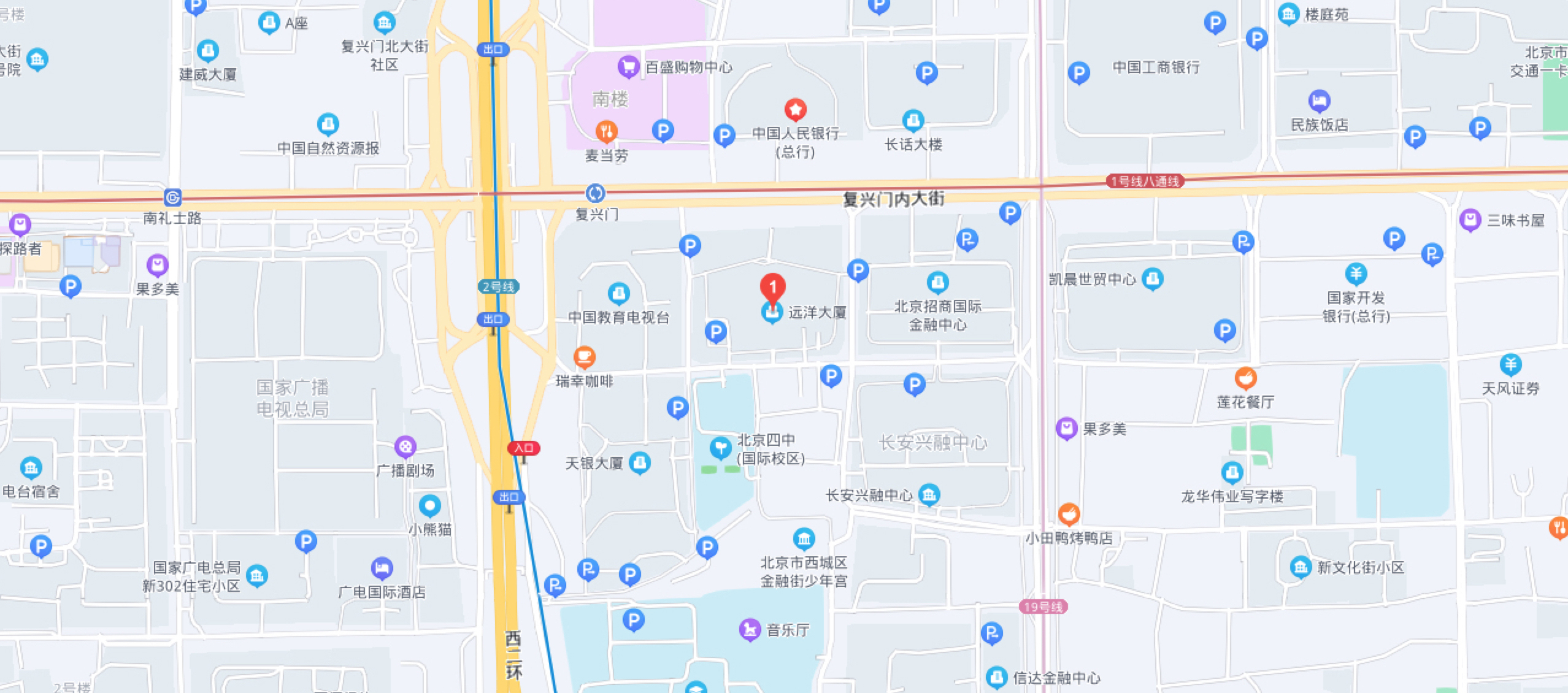Open 百盛购物中心 shopping marker

[628, 66]
